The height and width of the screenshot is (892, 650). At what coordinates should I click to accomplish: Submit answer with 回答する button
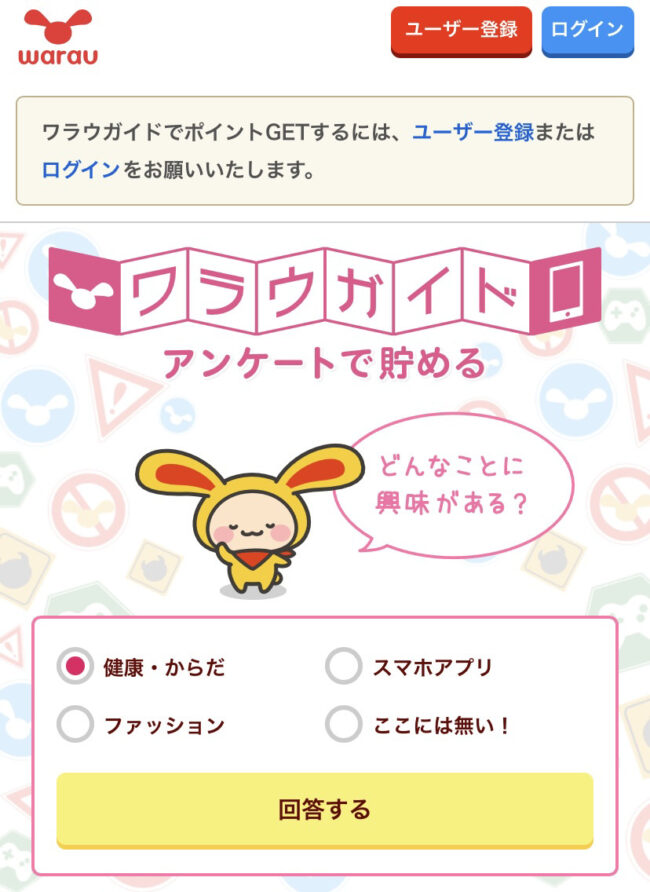click(x=324, y=809)
